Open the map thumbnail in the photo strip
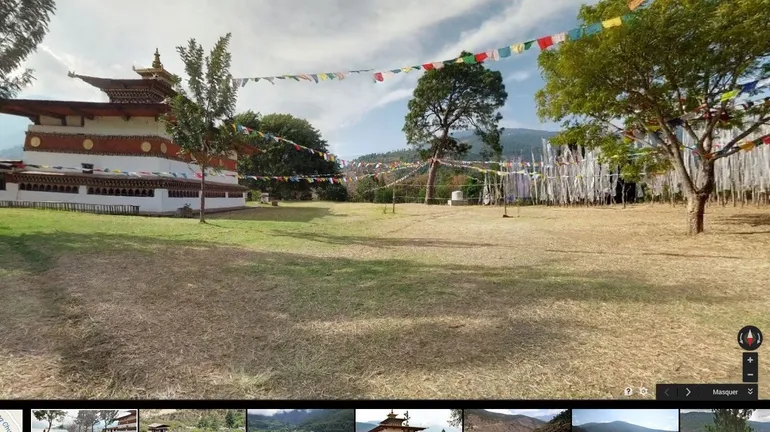The width and height of the screenshot is (770, 432). click(x=10, y=421)
